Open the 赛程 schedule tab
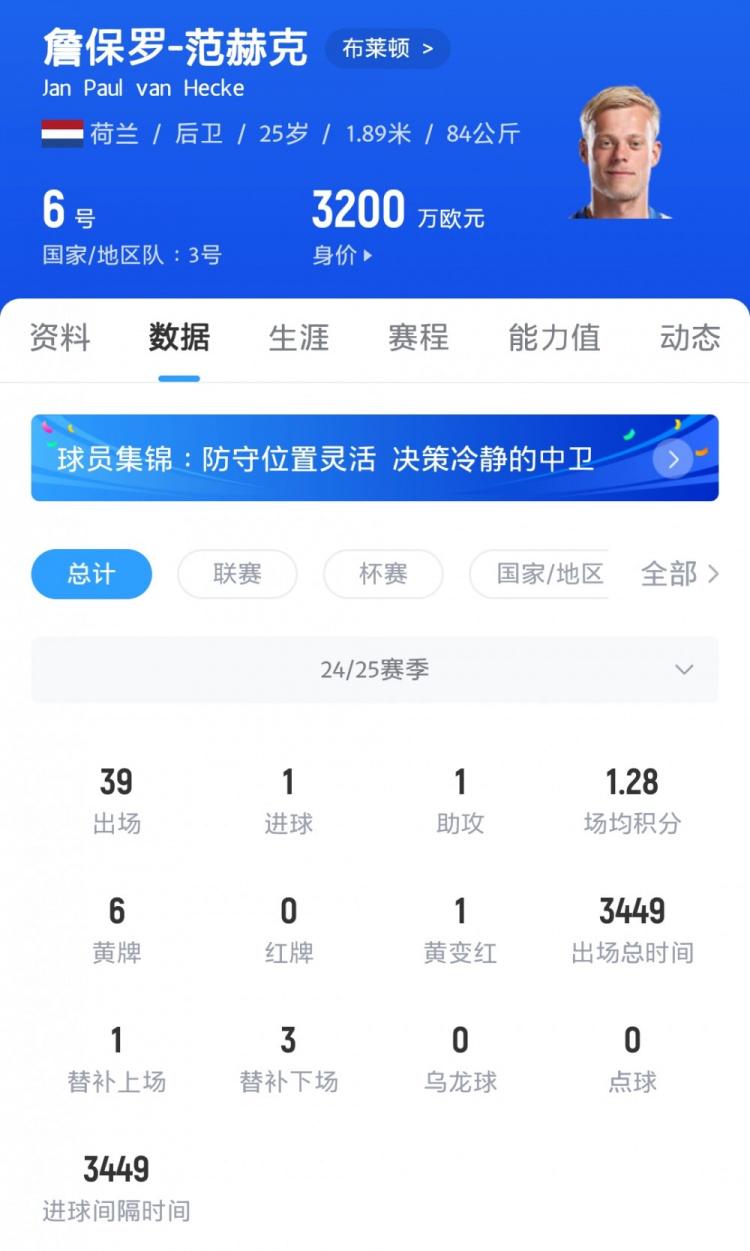 pos(417,338)
